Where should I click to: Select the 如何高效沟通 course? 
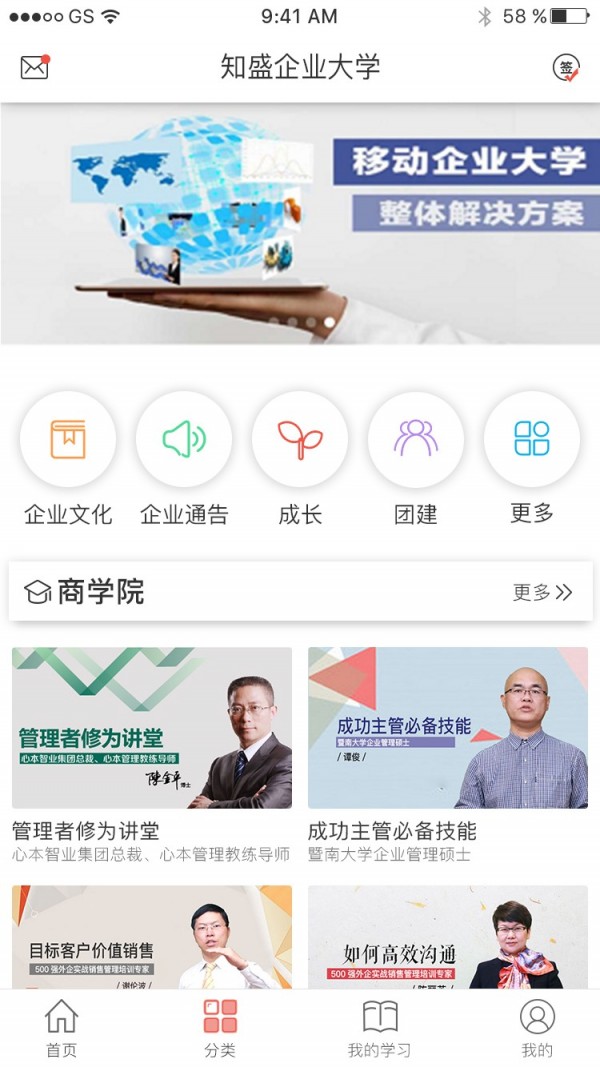click(448, 937)
